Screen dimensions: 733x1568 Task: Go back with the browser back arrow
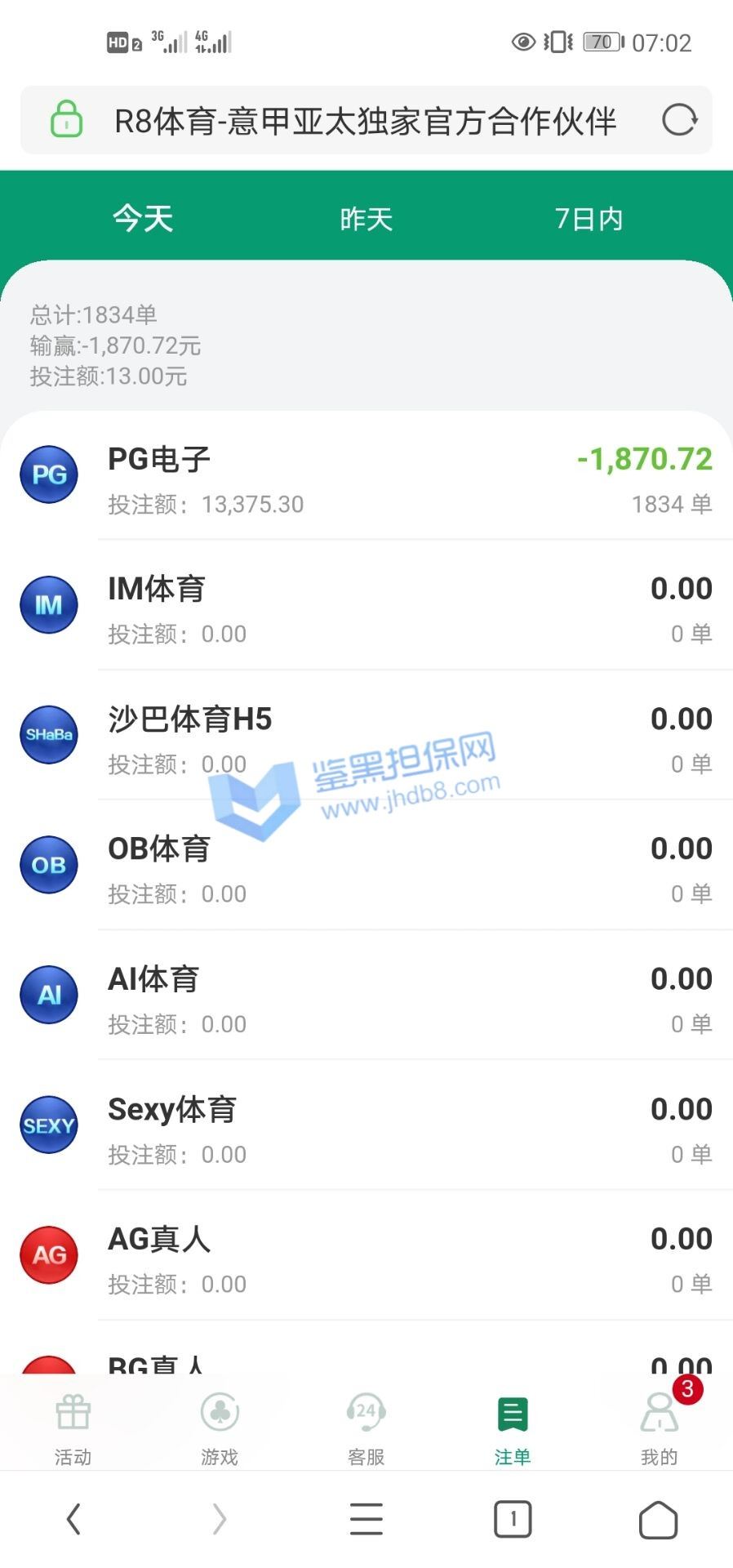(x=73, y=1519)
